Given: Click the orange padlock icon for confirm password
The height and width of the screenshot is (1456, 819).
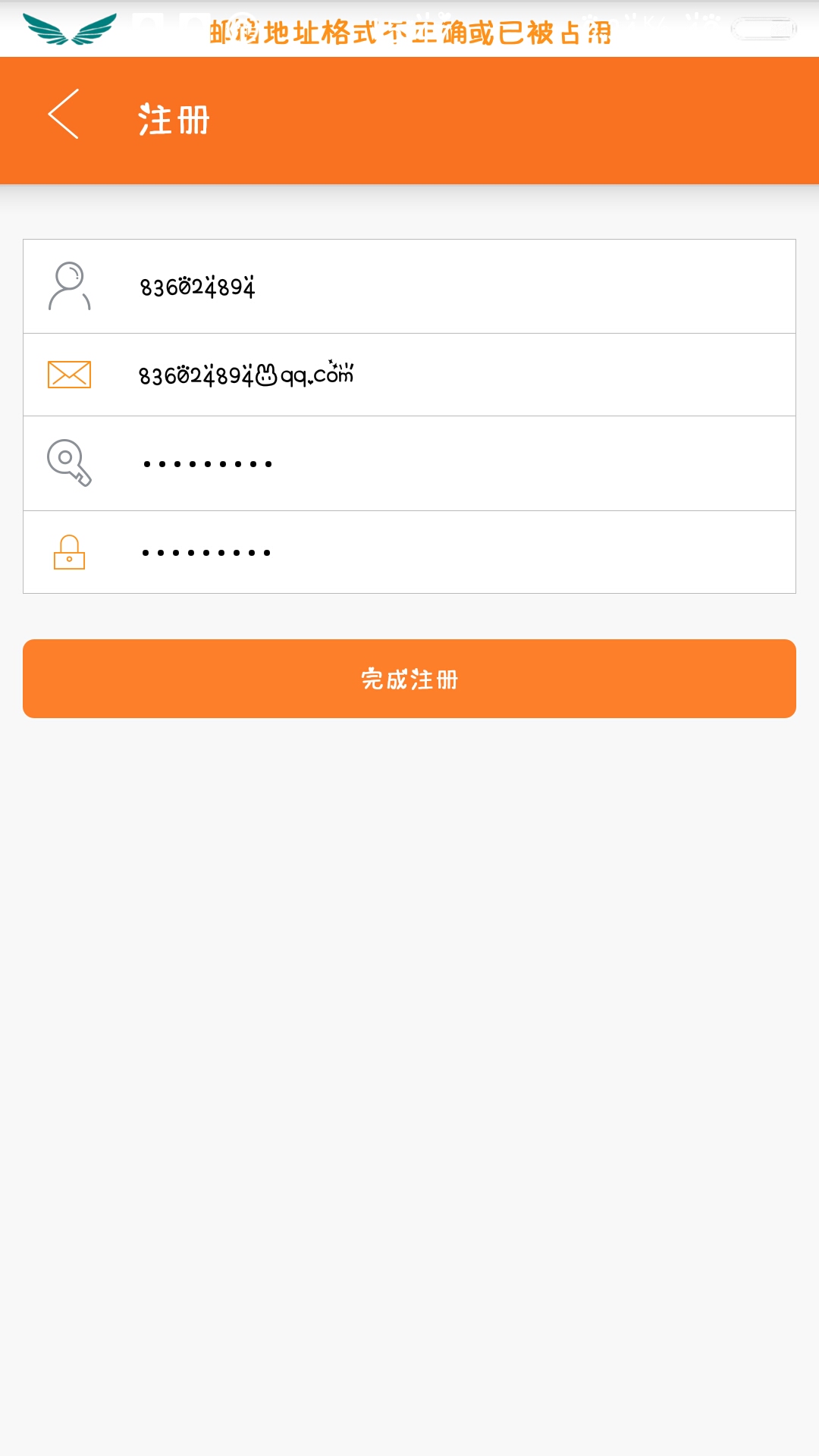Looking at the screenshot, I should (x=70, y=552).
